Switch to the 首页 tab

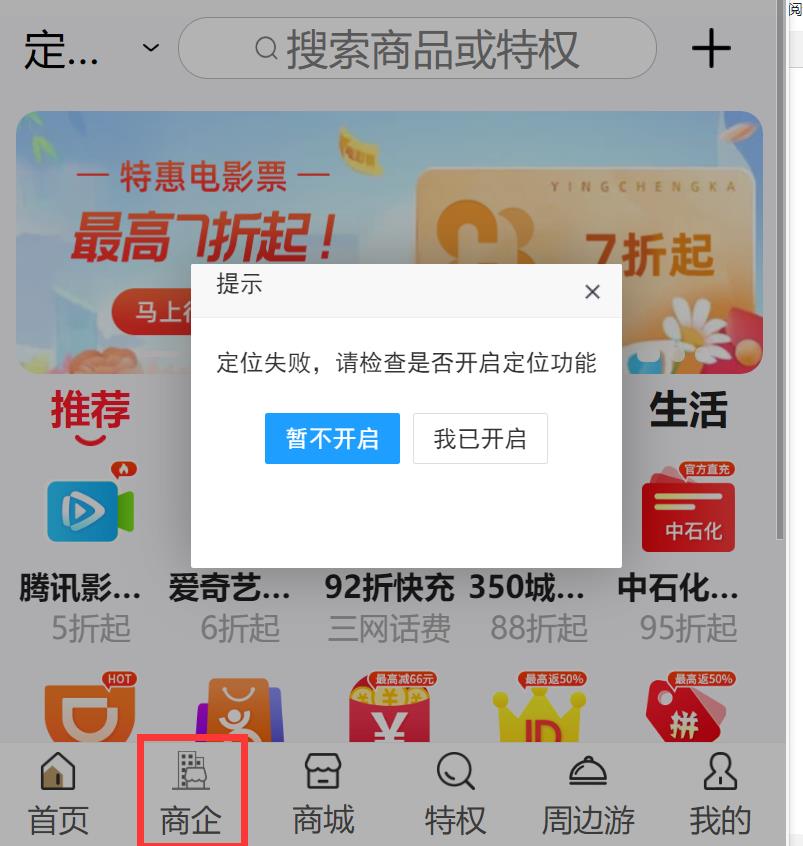tap(58, 796)
